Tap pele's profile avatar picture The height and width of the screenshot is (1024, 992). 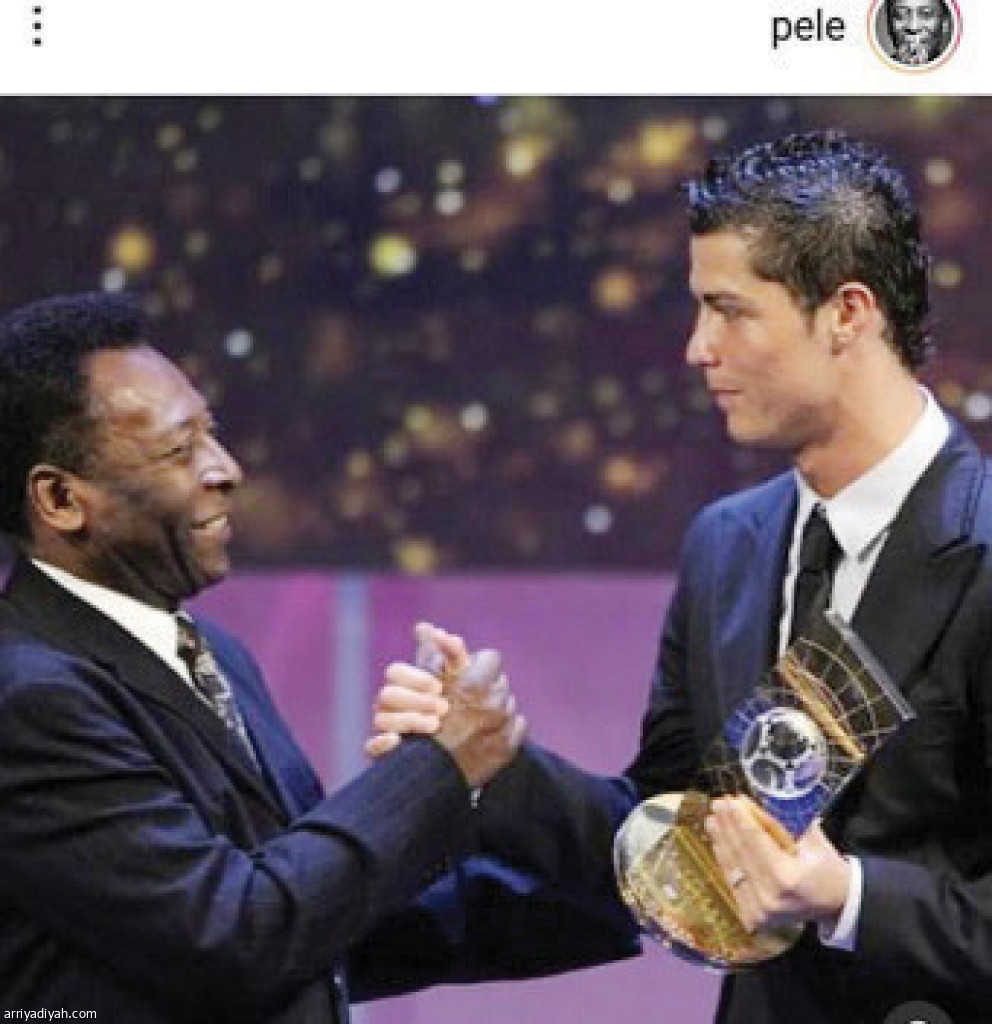(x=913, y=32)
